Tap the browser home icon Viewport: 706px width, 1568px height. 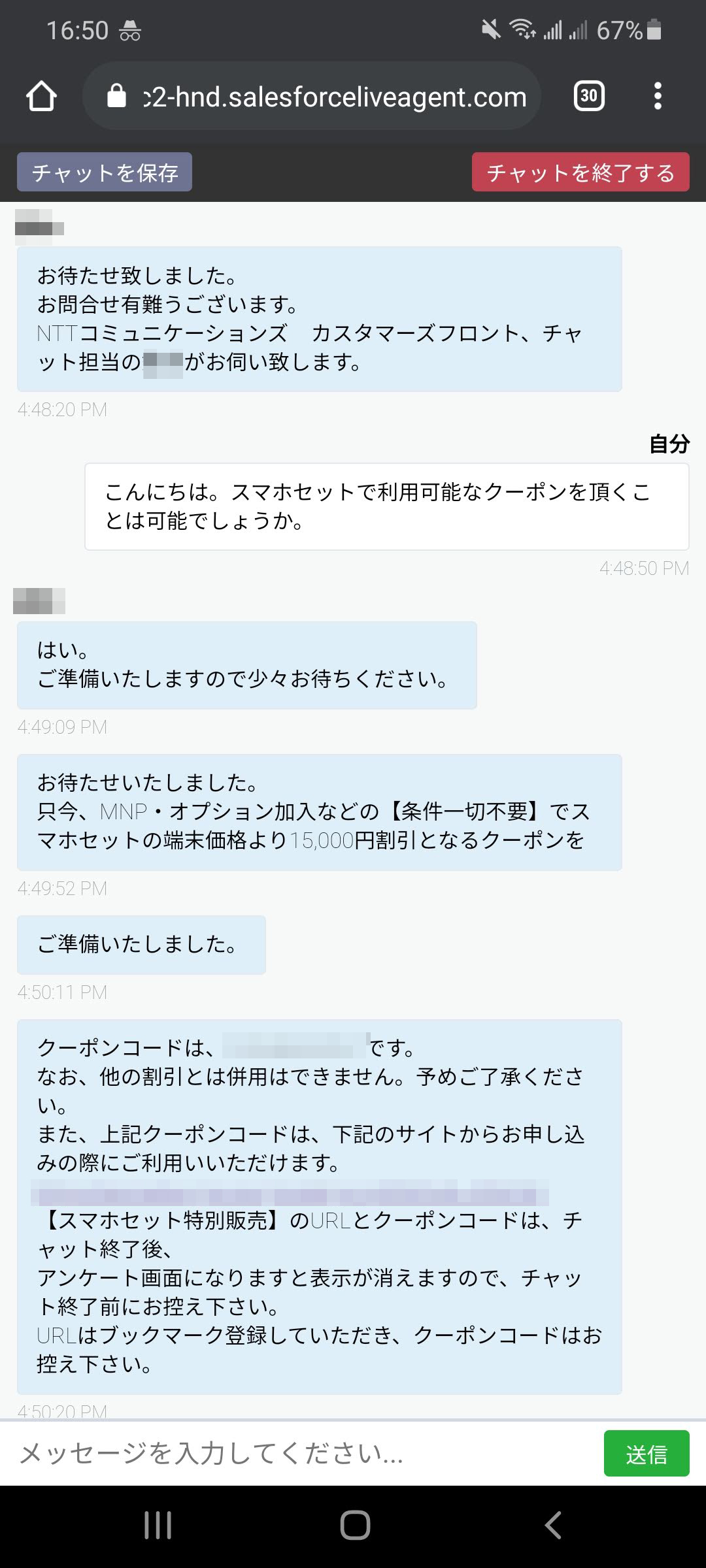(x=41, y=97)
